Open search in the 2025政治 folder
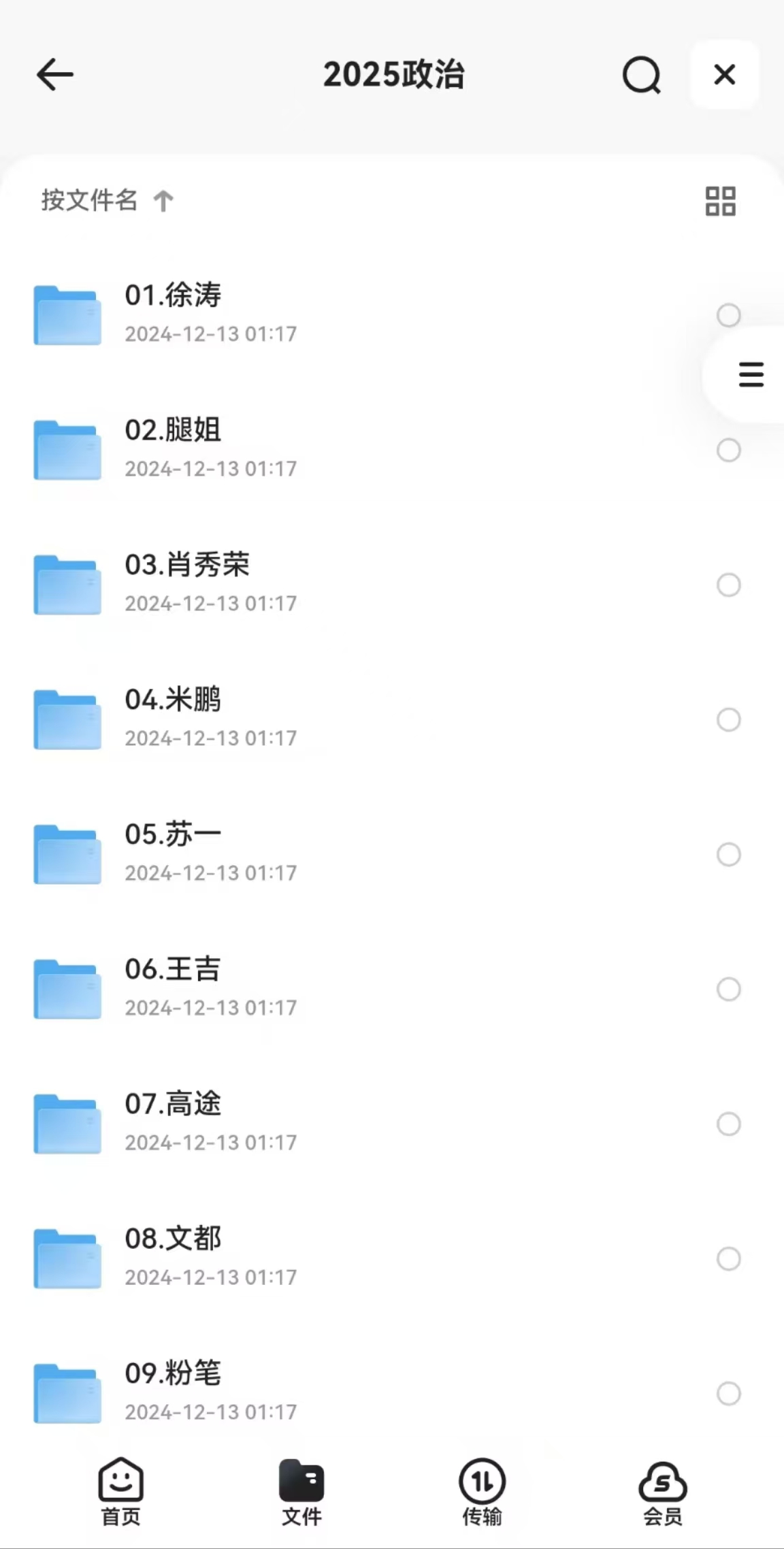784x1549 pixels. pyautogui.click(x=641, y=74)
